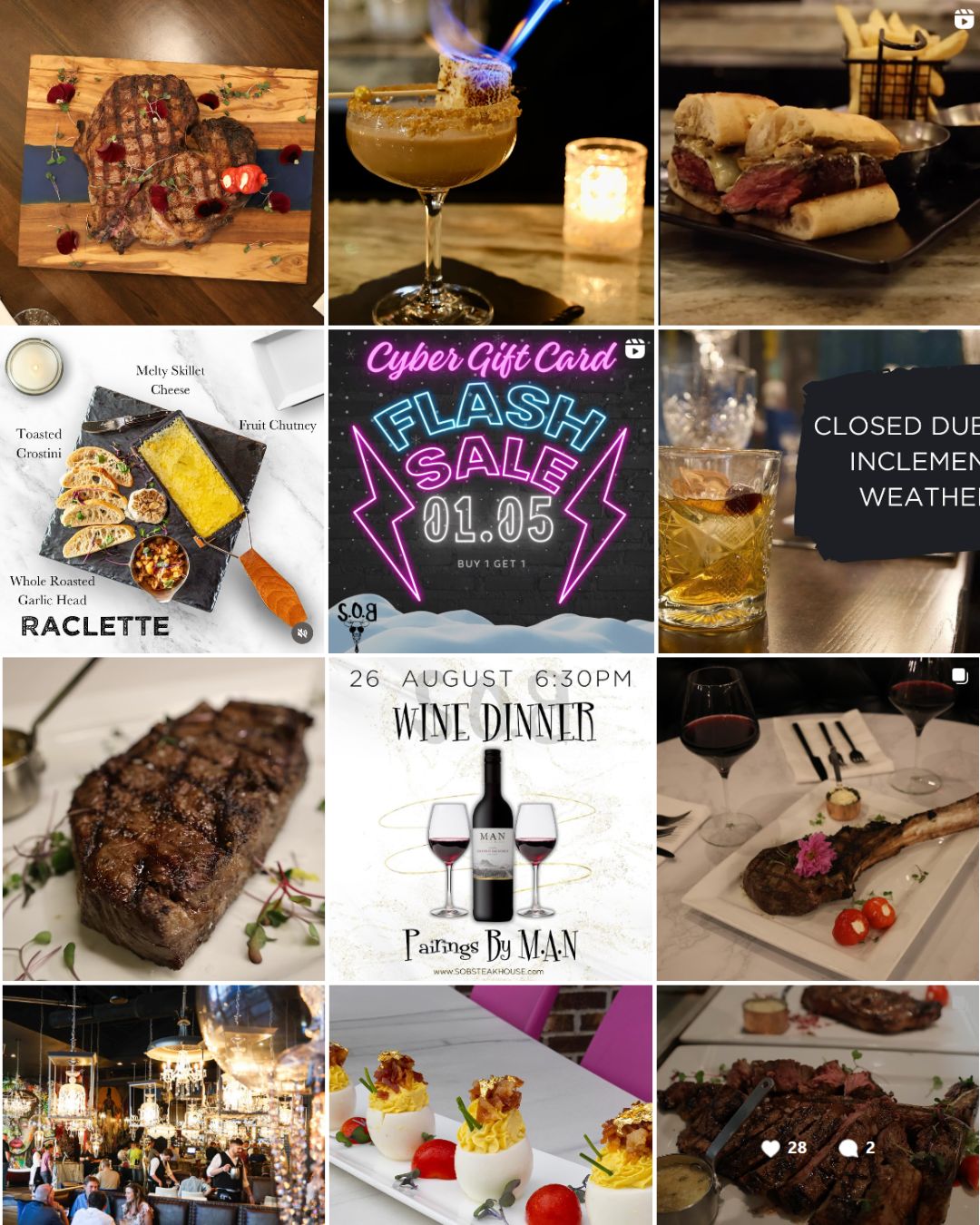This screenshot has width=980, height=1225.
Task: Open the Closed Due to Inclement Weather post
Action: [x=818, y=490]
